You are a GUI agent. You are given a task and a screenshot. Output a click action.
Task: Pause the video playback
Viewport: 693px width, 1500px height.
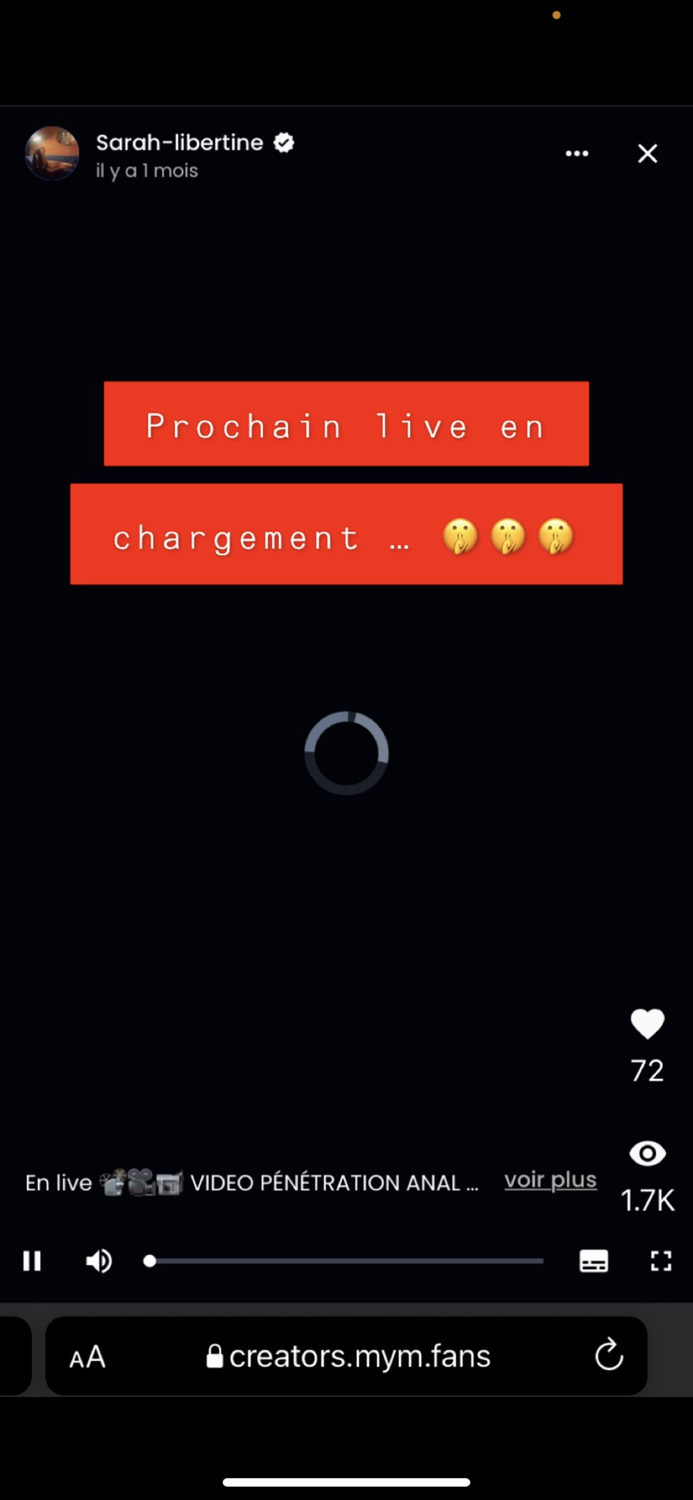[32, 1261]
